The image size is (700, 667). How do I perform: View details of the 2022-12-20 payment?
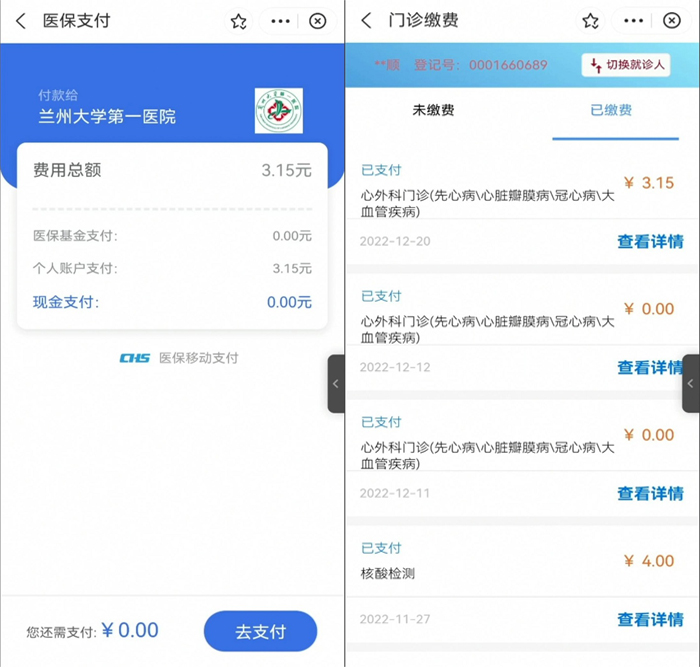[x=650, y=241]
